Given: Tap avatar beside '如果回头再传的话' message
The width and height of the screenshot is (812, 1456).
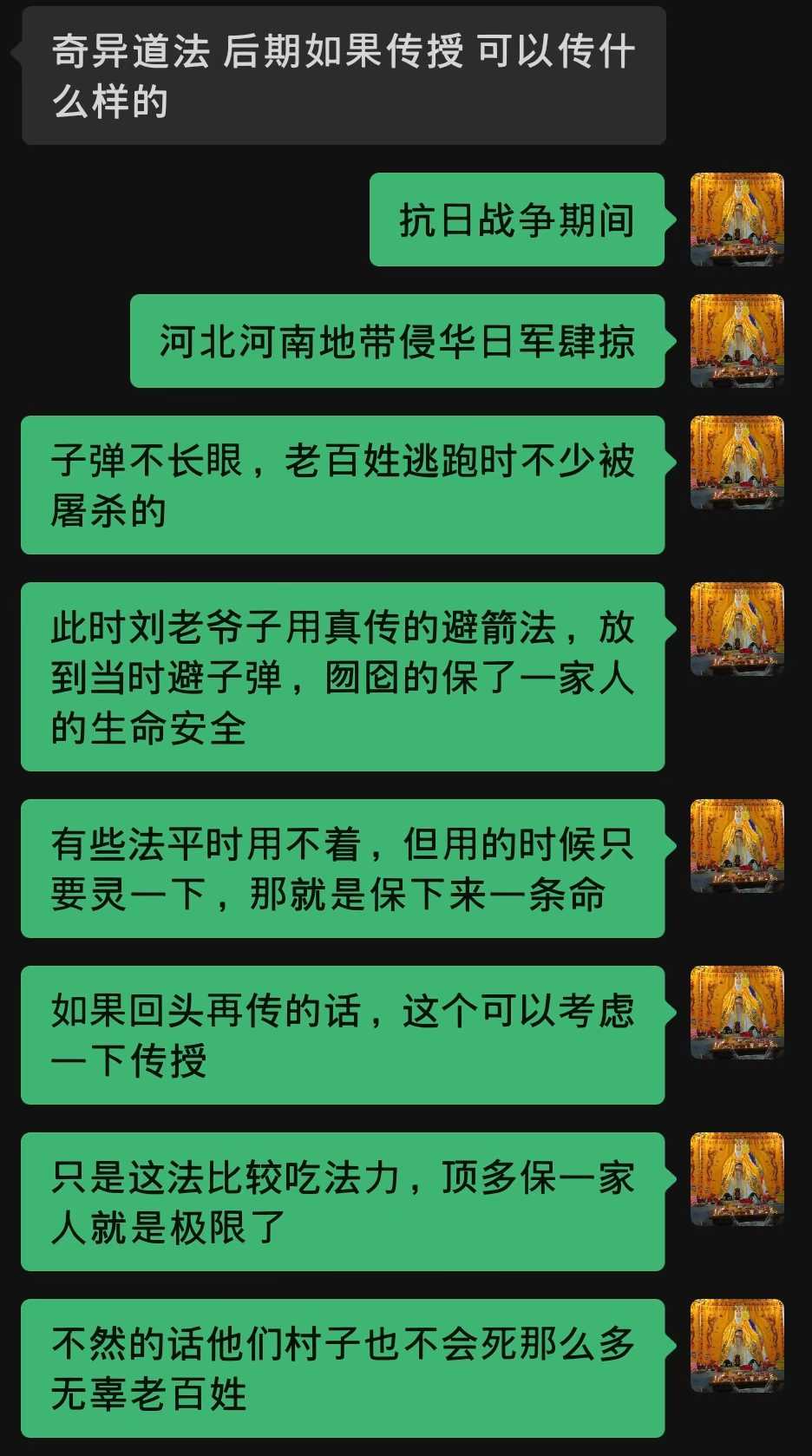Looking at the screenshot, I should pyautogui.click(x=737, y=1013).
